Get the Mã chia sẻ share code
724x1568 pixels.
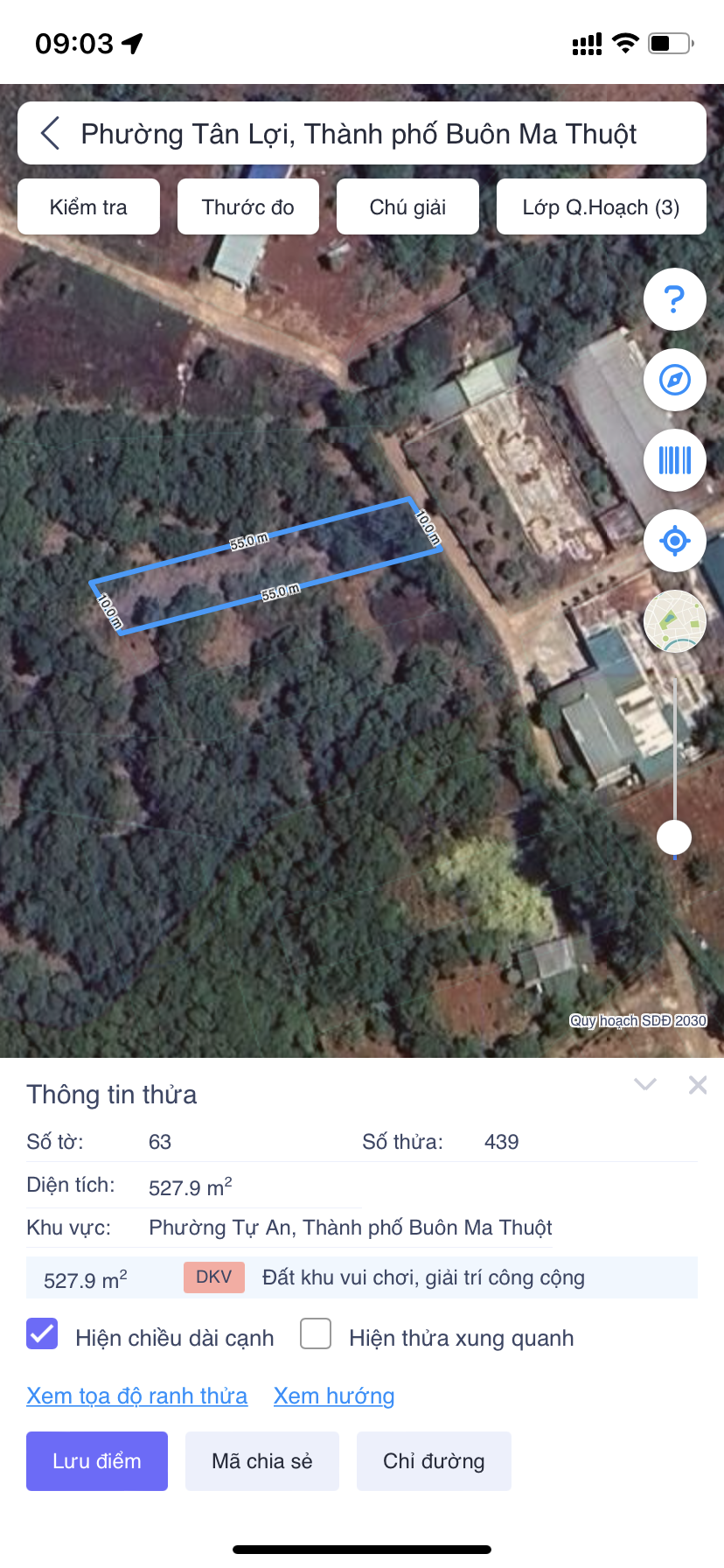coord(262,1461)
